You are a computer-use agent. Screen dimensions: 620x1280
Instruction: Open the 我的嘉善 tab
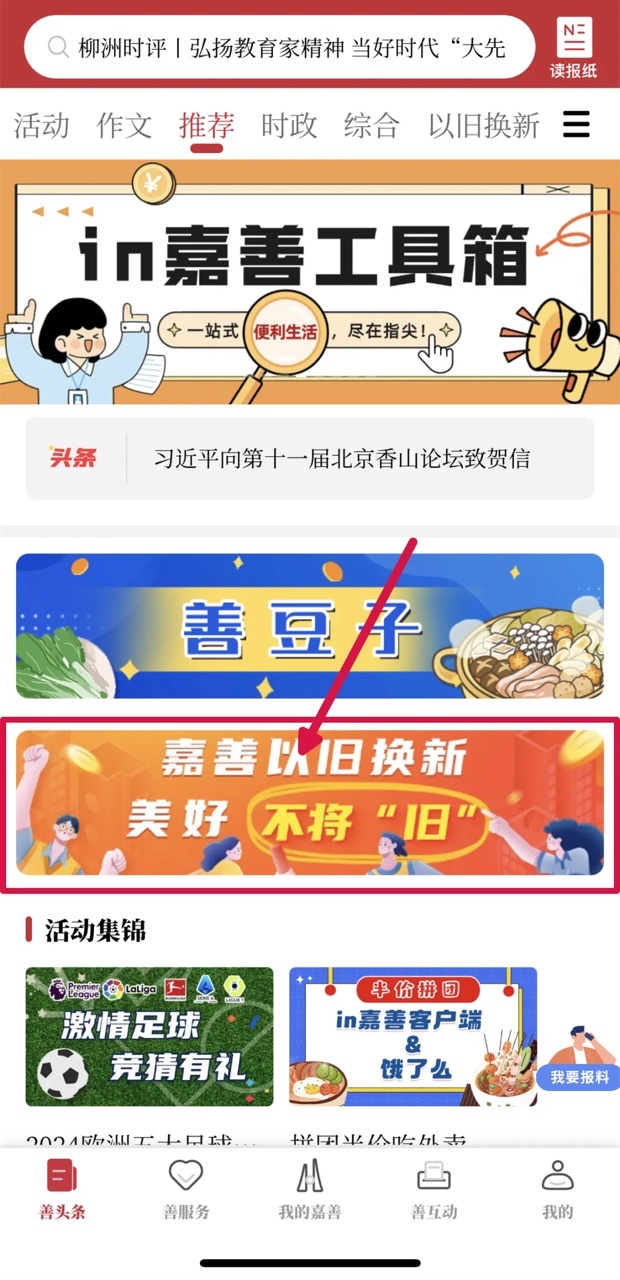coord(310,1191)
